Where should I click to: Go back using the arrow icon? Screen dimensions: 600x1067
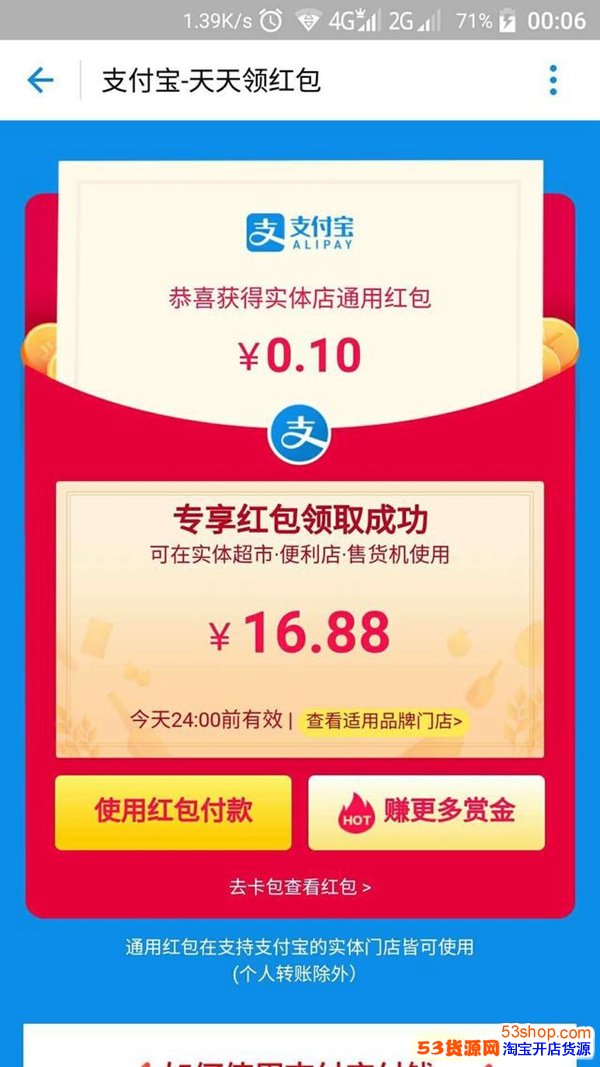pyautogui.click(x=40, y=81)
